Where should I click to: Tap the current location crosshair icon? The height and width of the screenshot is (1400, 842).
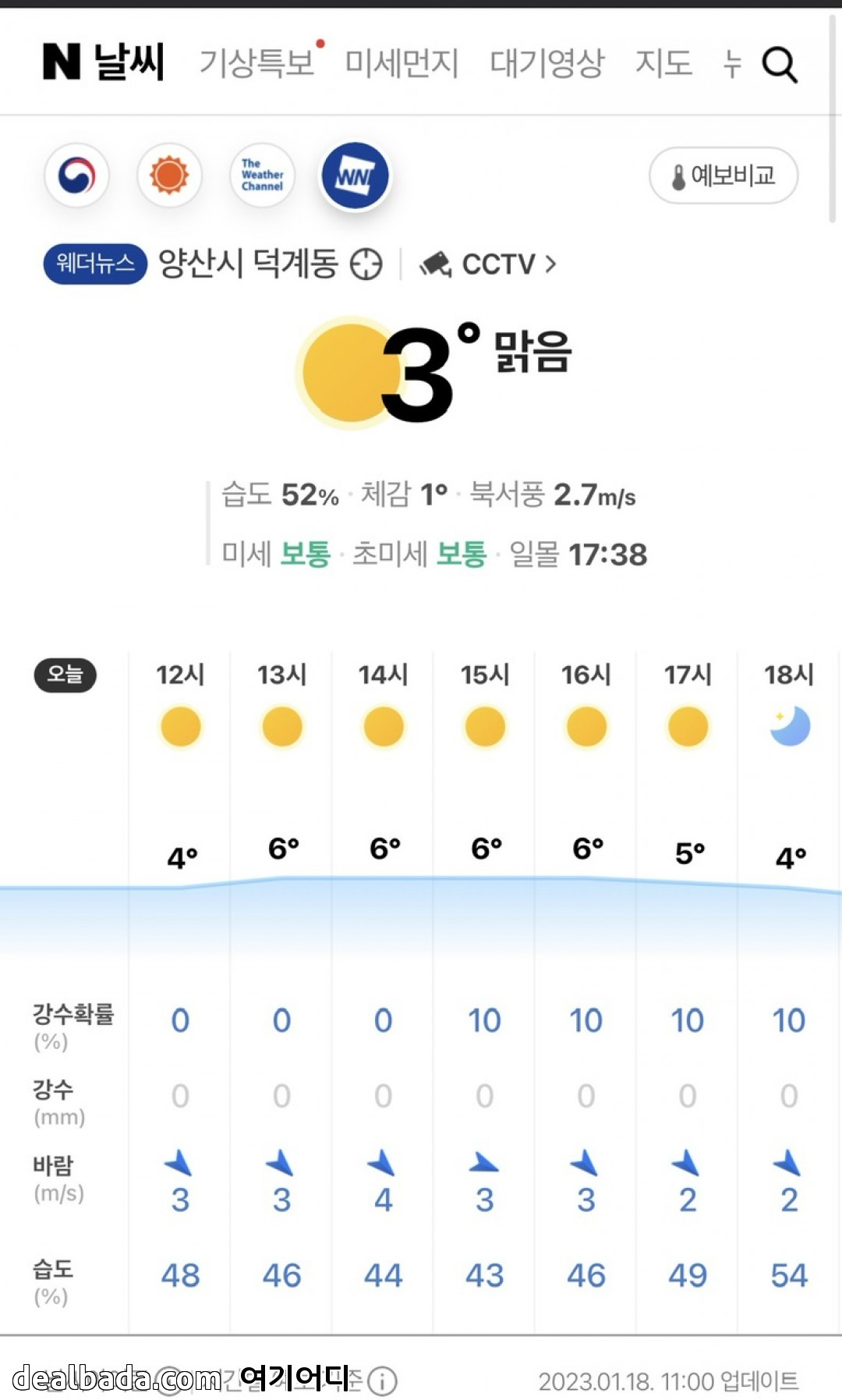pyautogui.click(x=366, y=264)
